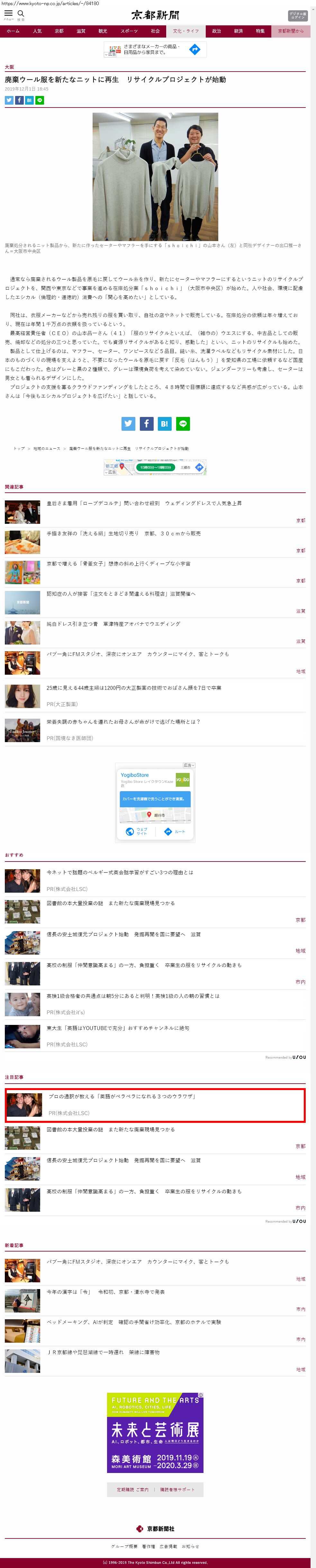This screenshot has width=316, height=1568.
Task: Open プロの通訳が教える sponsored article
Action: pyautogui.click(x=122, y=1096)
